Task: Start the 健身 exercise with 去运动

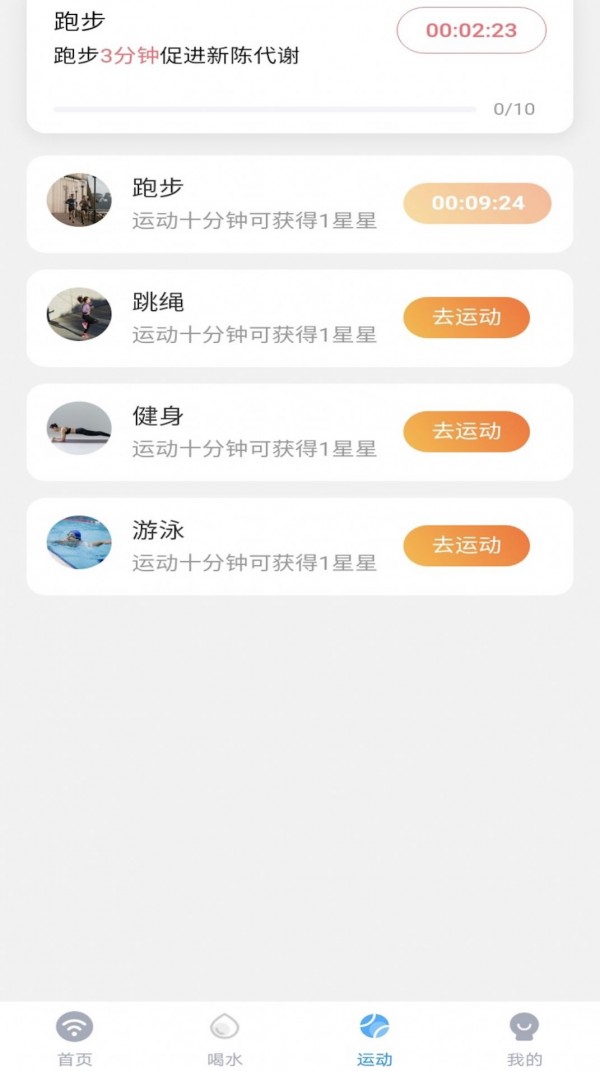Action: 466,431
